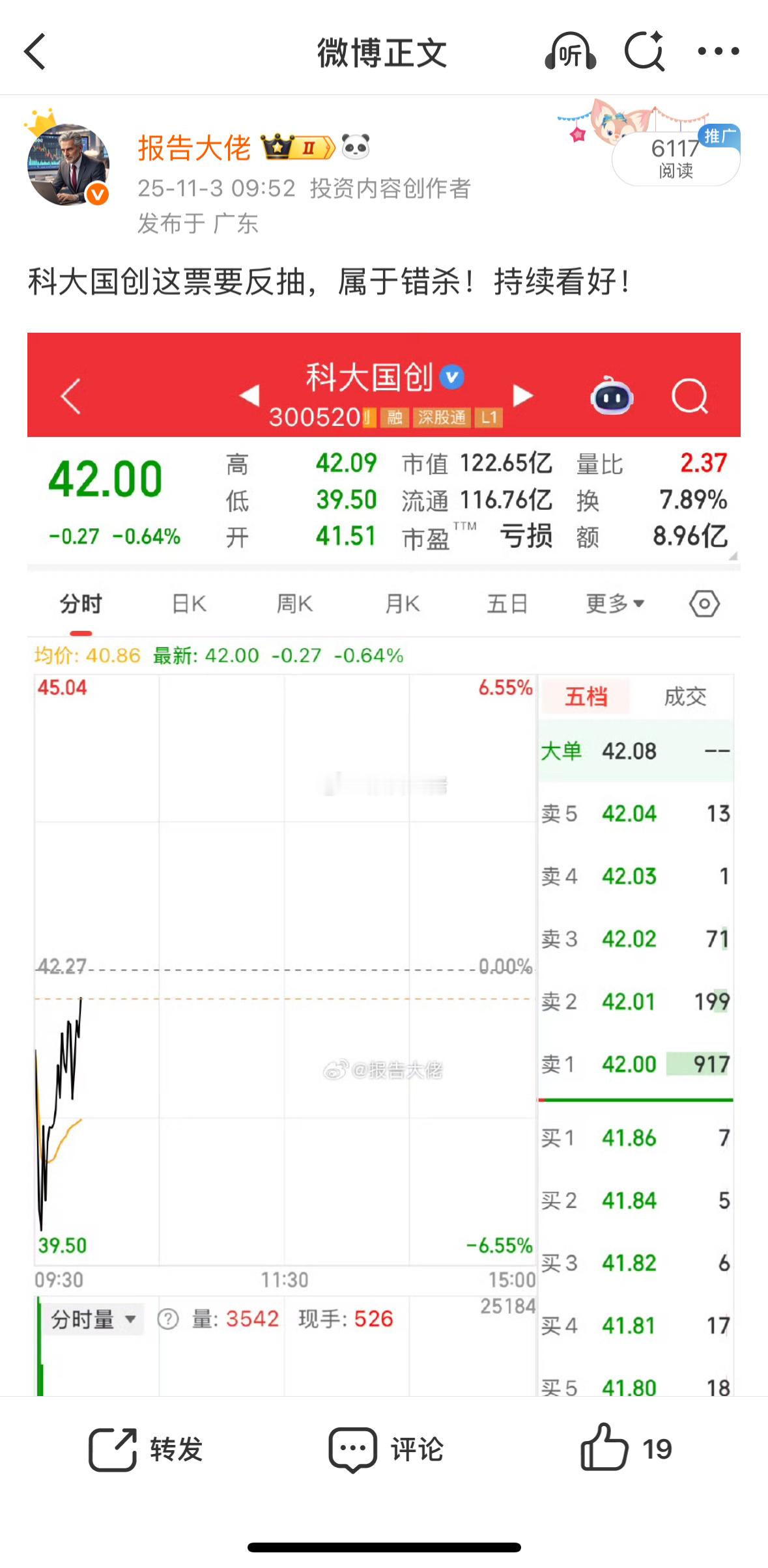Refresh the post via the reload icon
This screenshot has height=1568, width=768.
tap(645, 51)
